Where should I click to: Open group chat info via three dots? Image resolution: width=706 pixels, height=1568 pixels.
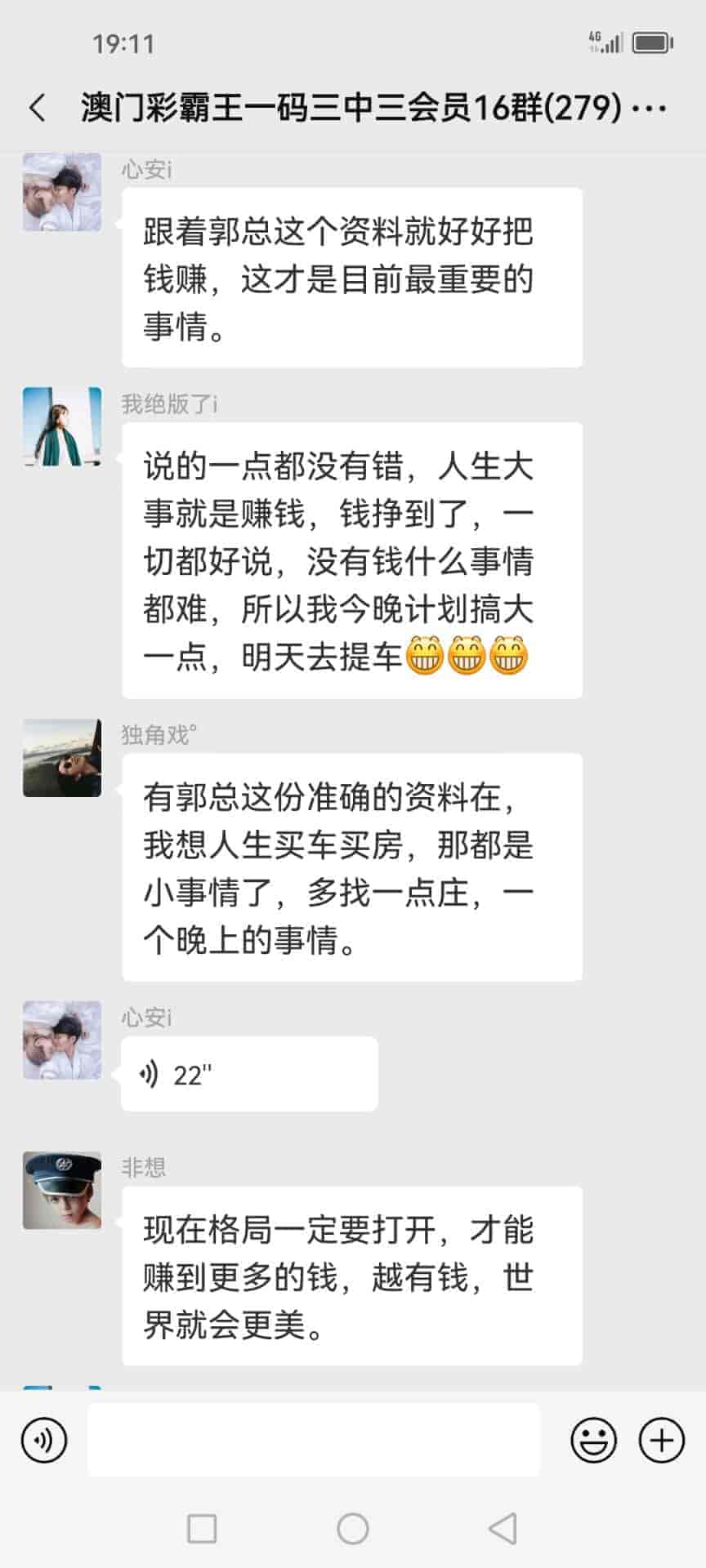pos(650,108)
